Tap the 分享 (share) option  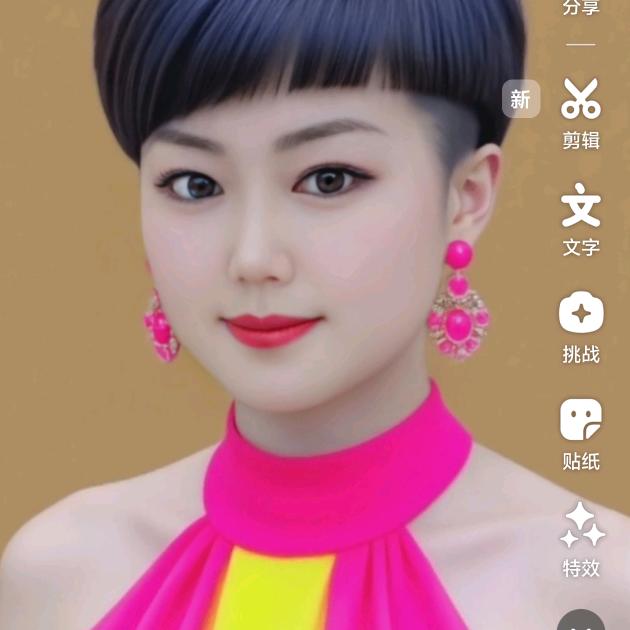click(580, 8)
